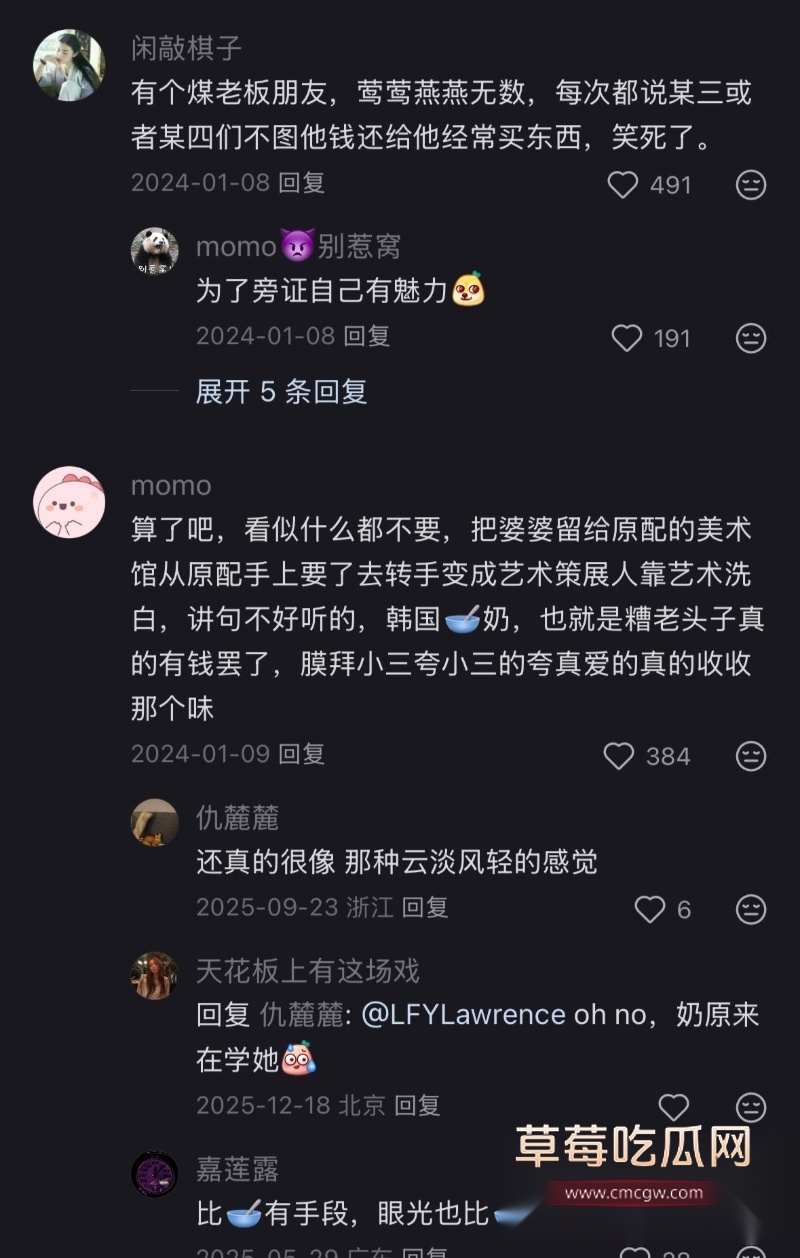800x1258 pixels.
Task: Like momo别惹窝's reply with 191 likes
Action: [627, 340]
